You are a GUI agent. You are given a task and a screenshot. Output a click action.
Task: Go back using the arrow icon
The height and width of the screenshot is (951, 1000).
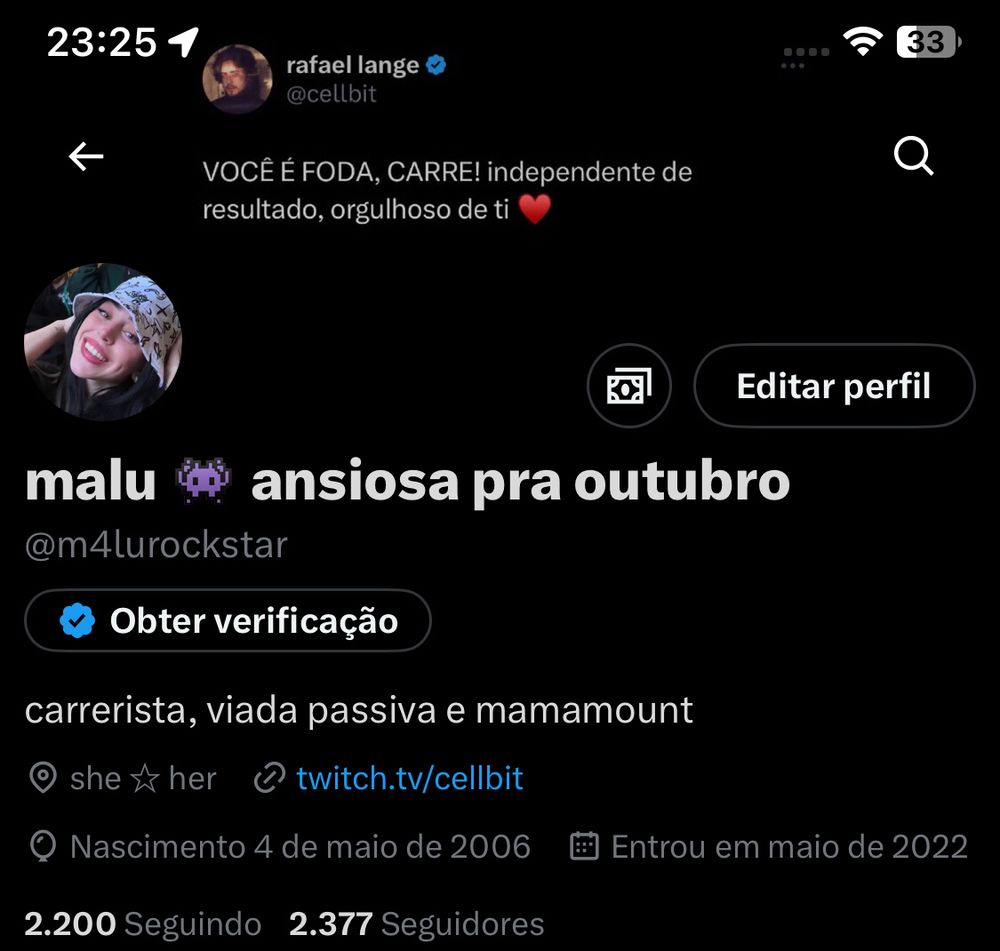tap(86, 156)
